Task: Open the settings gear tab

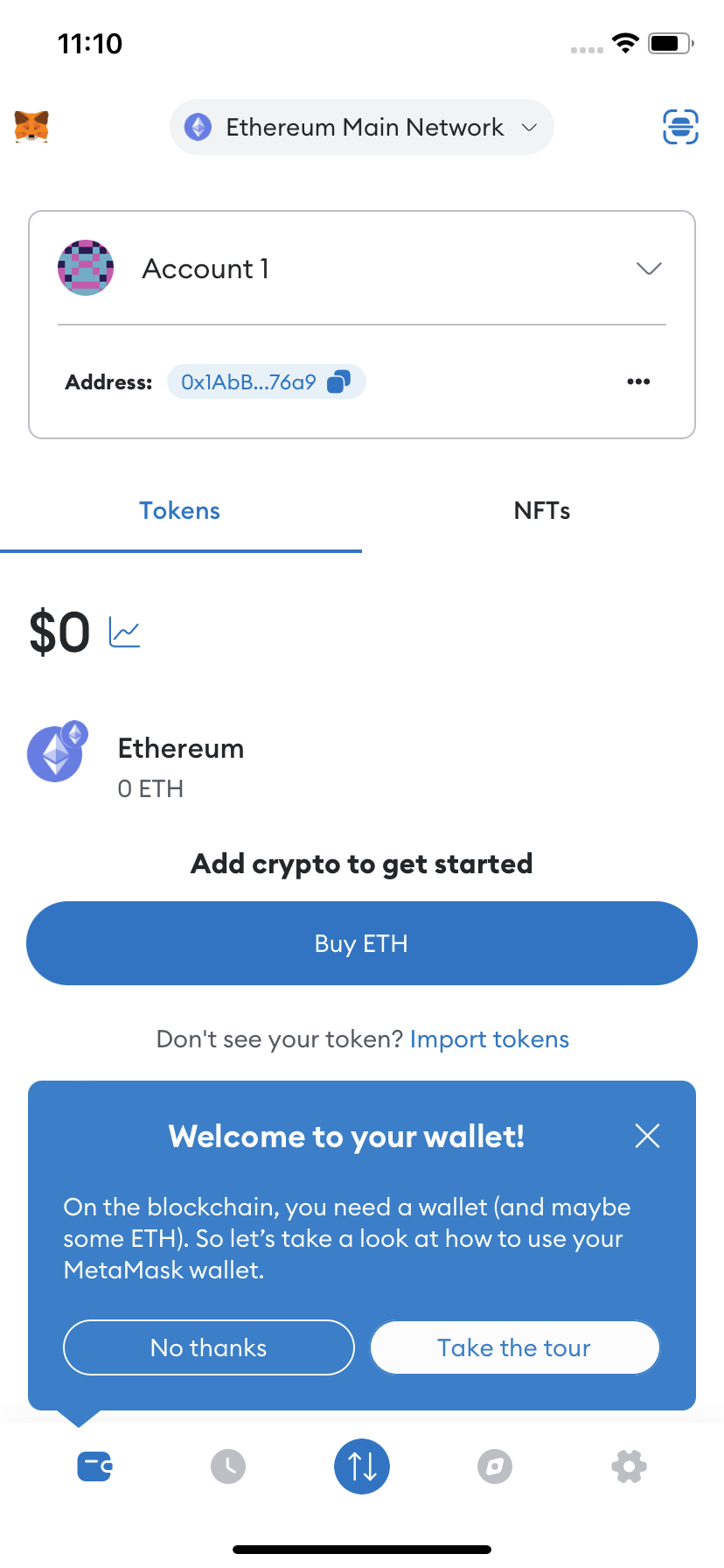Action: click(x=629, y=1466)
